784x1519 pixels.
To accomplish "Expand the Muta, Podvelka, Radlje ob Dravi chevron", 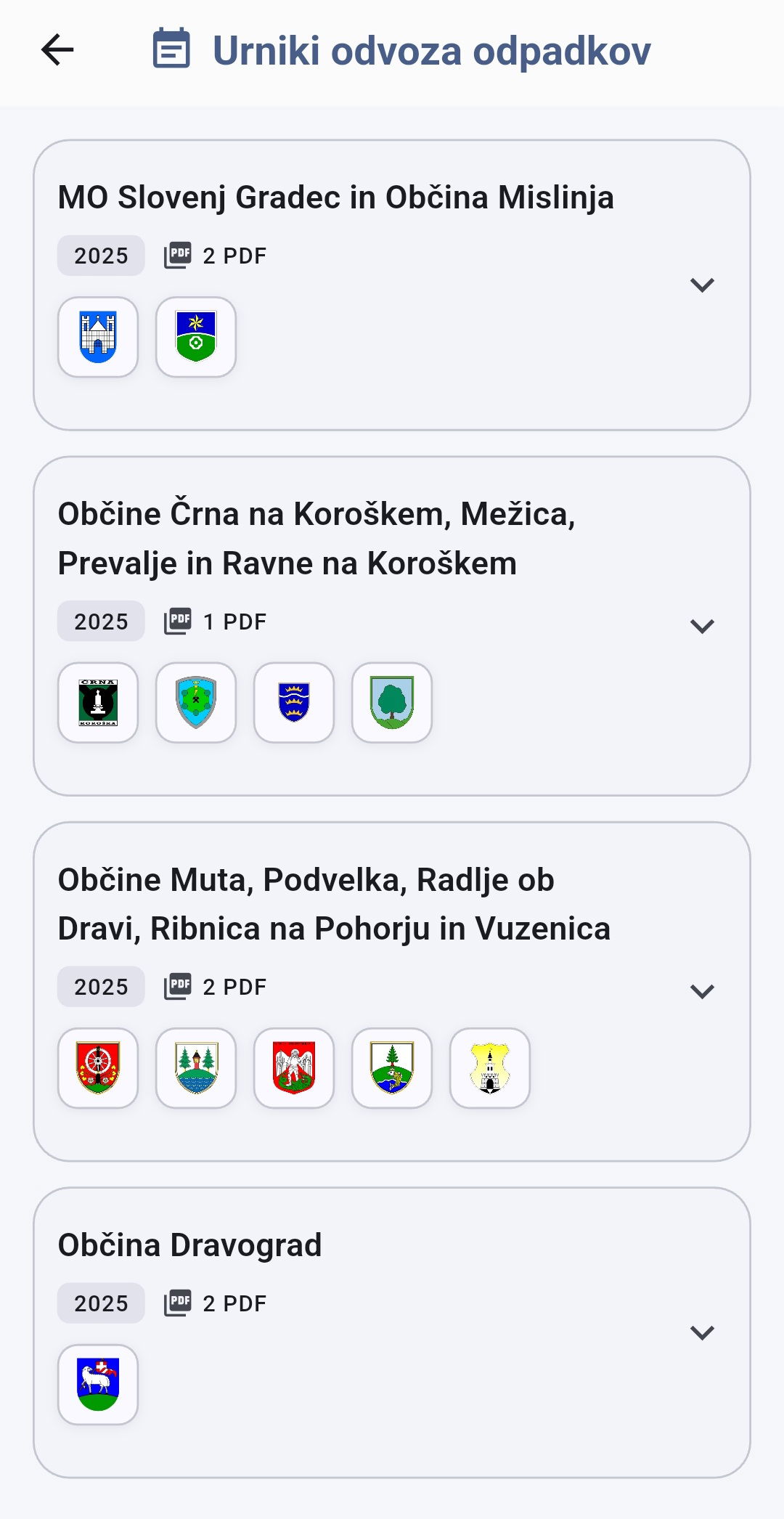I will pos(702,991).
